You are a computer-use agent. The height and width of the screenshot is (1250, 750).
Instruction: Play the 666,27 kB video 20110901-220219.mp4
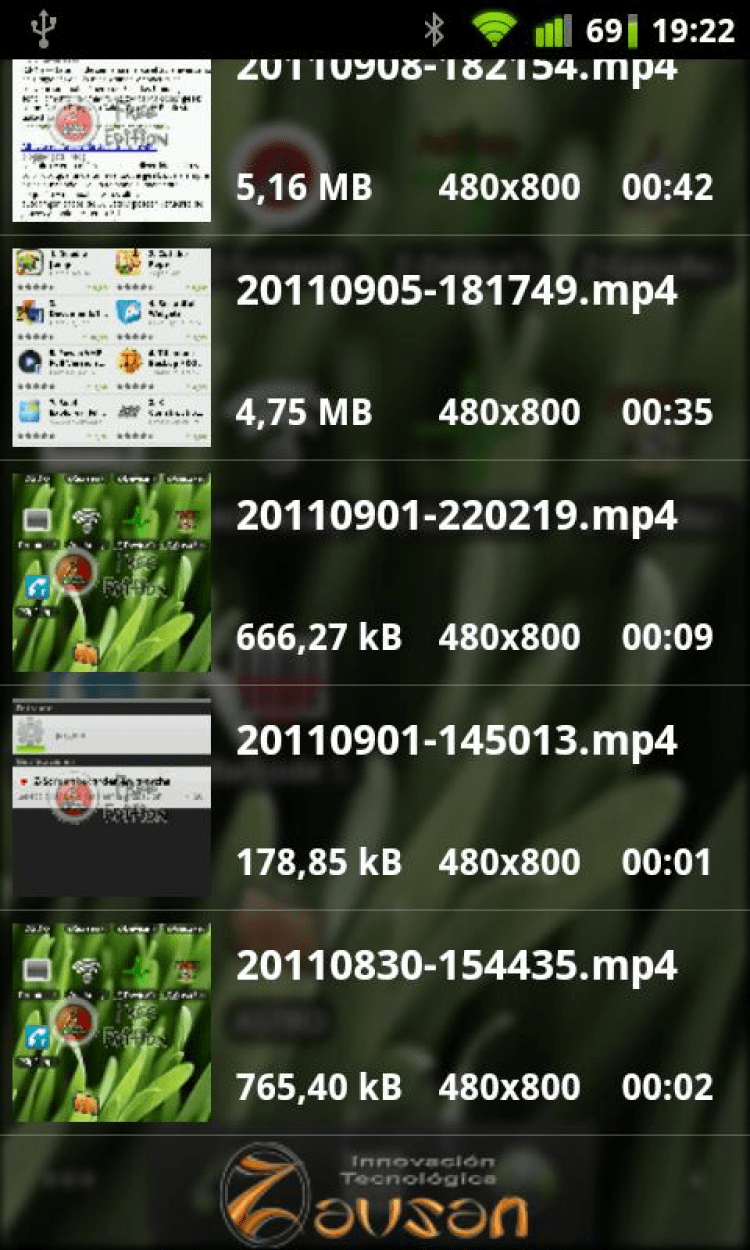point(456,516)
